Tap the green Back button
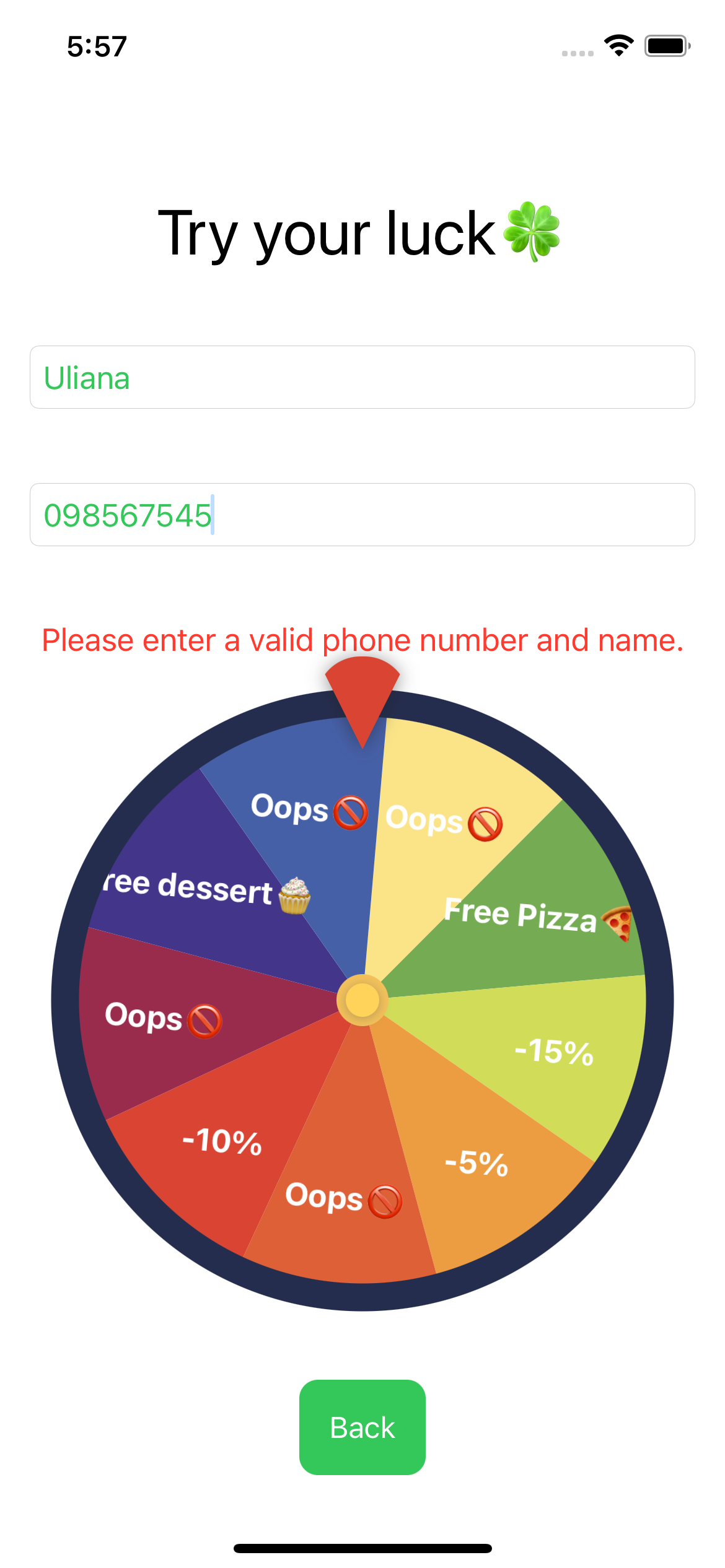The width and height of the screenshot is (725, 1568). pyautogui.click(x=362, y=1427)
